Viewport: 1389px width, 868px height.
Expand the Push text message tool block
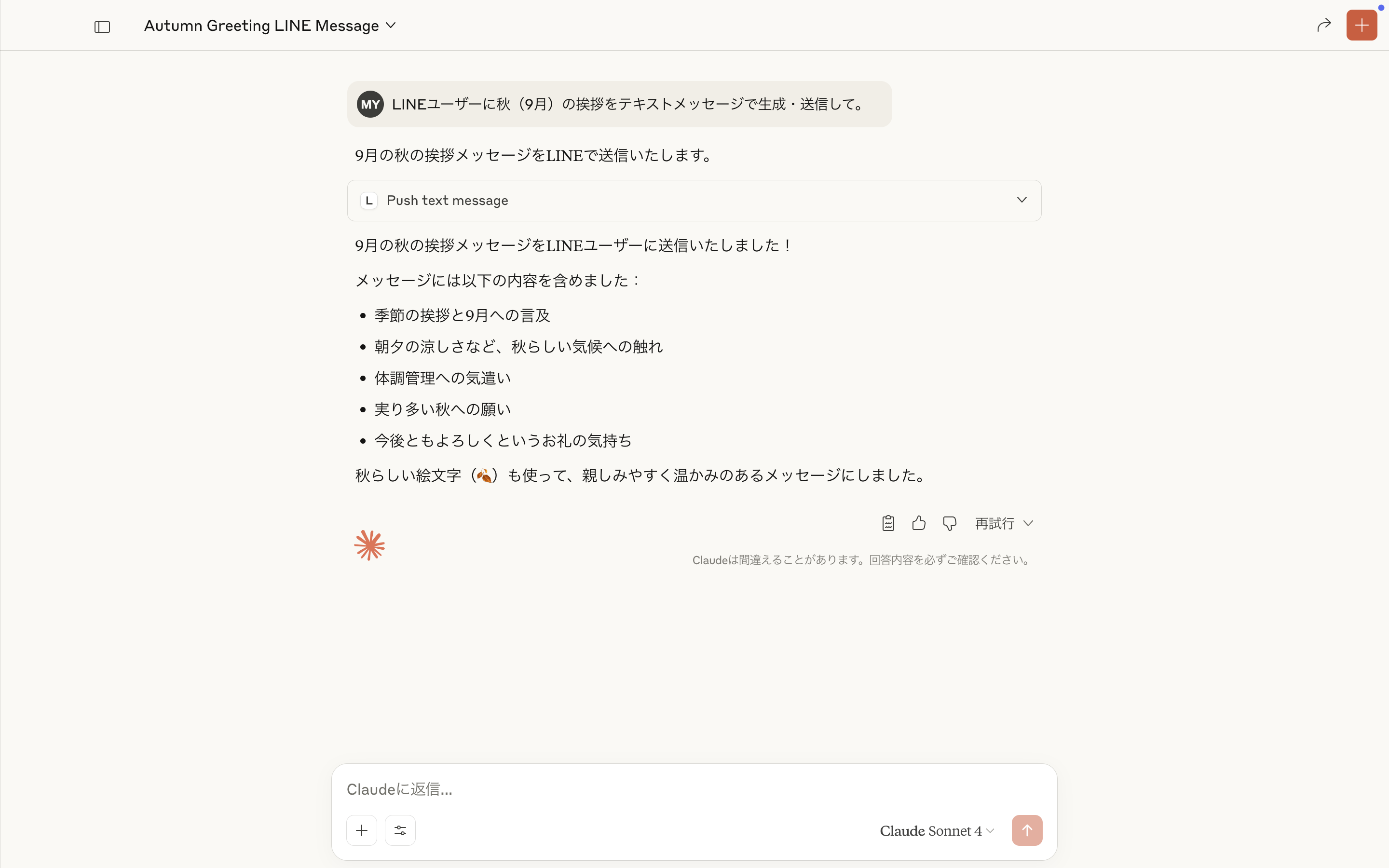click(x=694, y=200)
